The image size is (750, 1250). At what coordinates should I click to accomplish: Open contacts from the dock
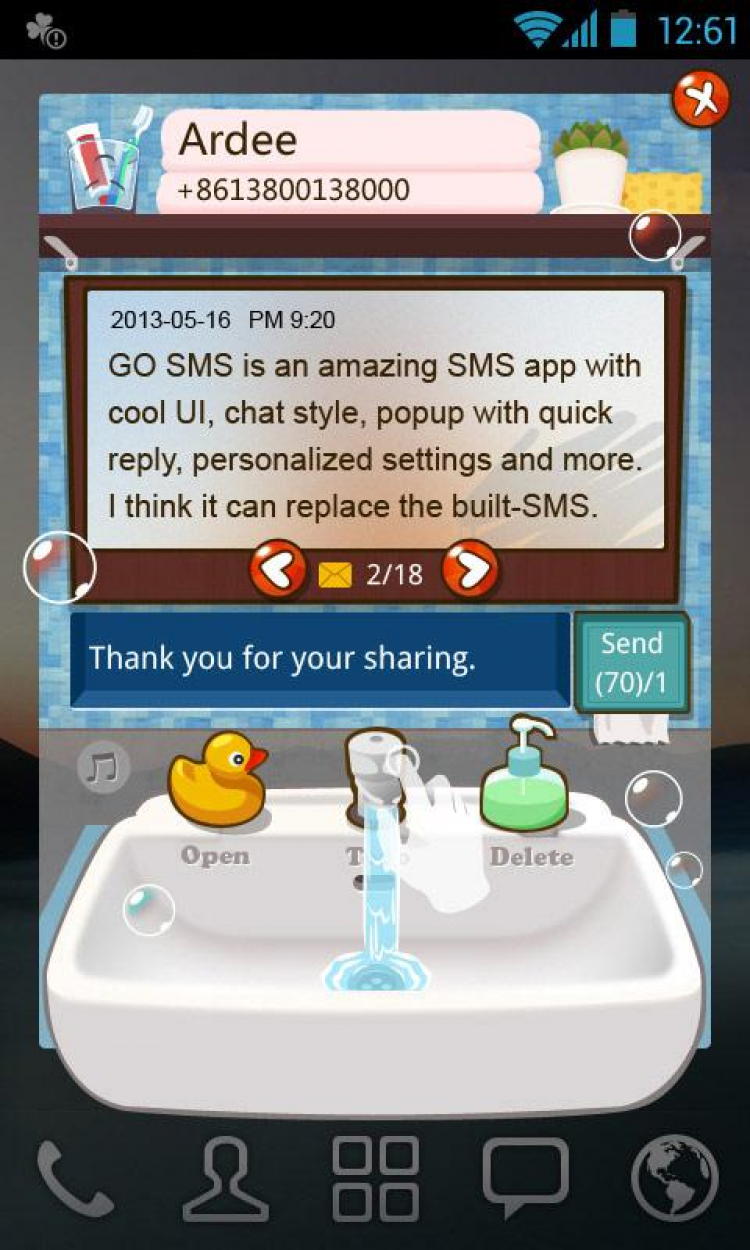[225, 1180]
